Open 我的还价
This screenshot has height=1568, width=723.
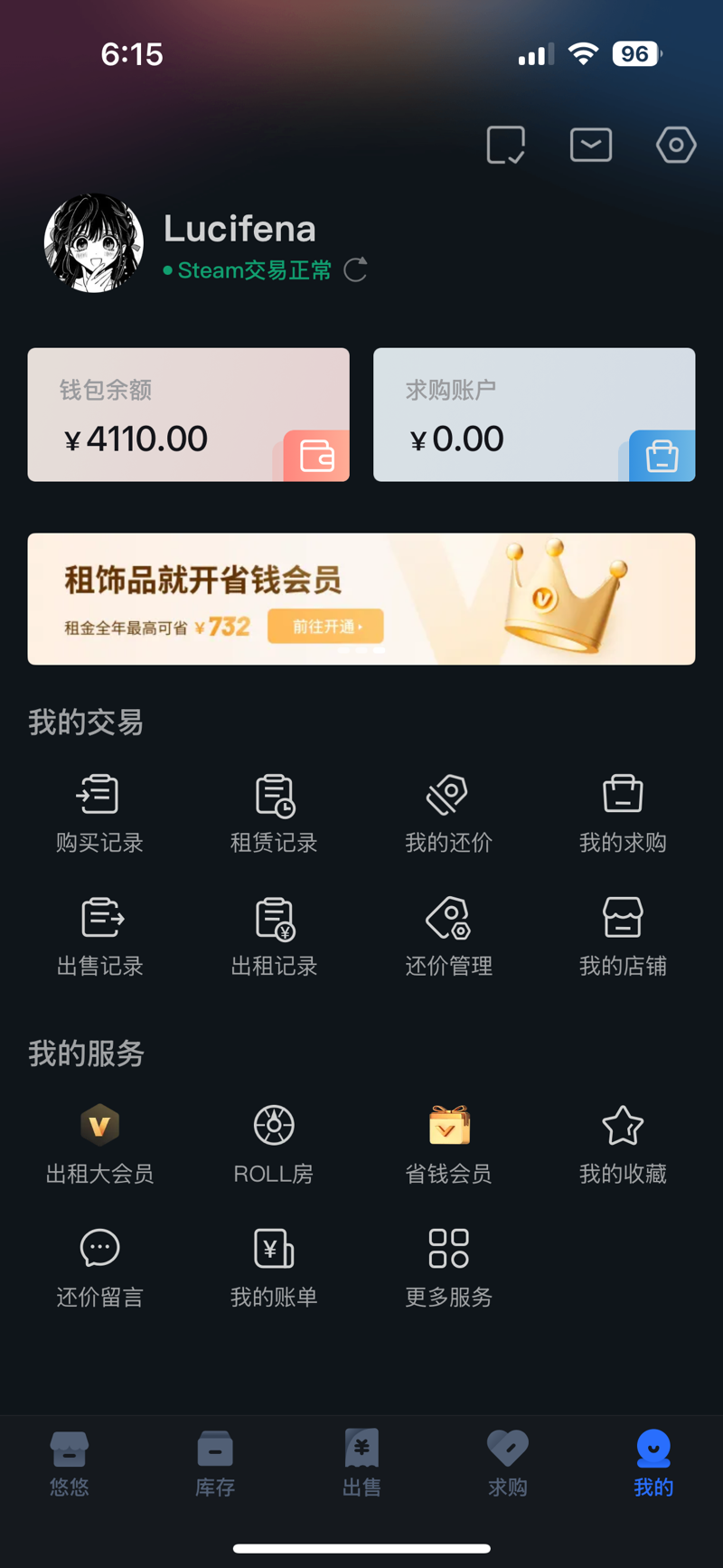448,814
